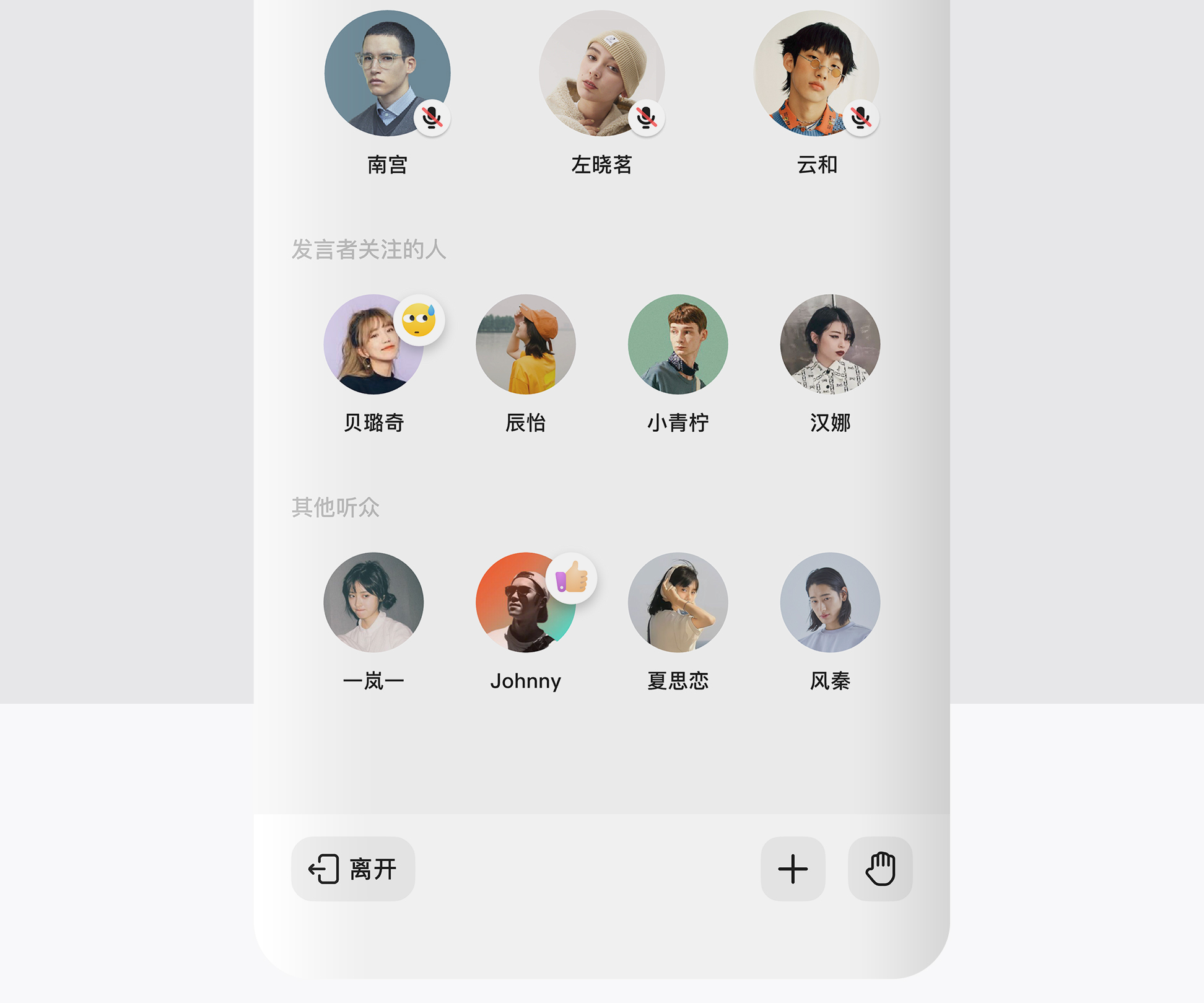Tap the plus button to invite
Image resolution: width=1204 pixels, height=1003 pixels.
pyautogui.click(x=793, y=869)
